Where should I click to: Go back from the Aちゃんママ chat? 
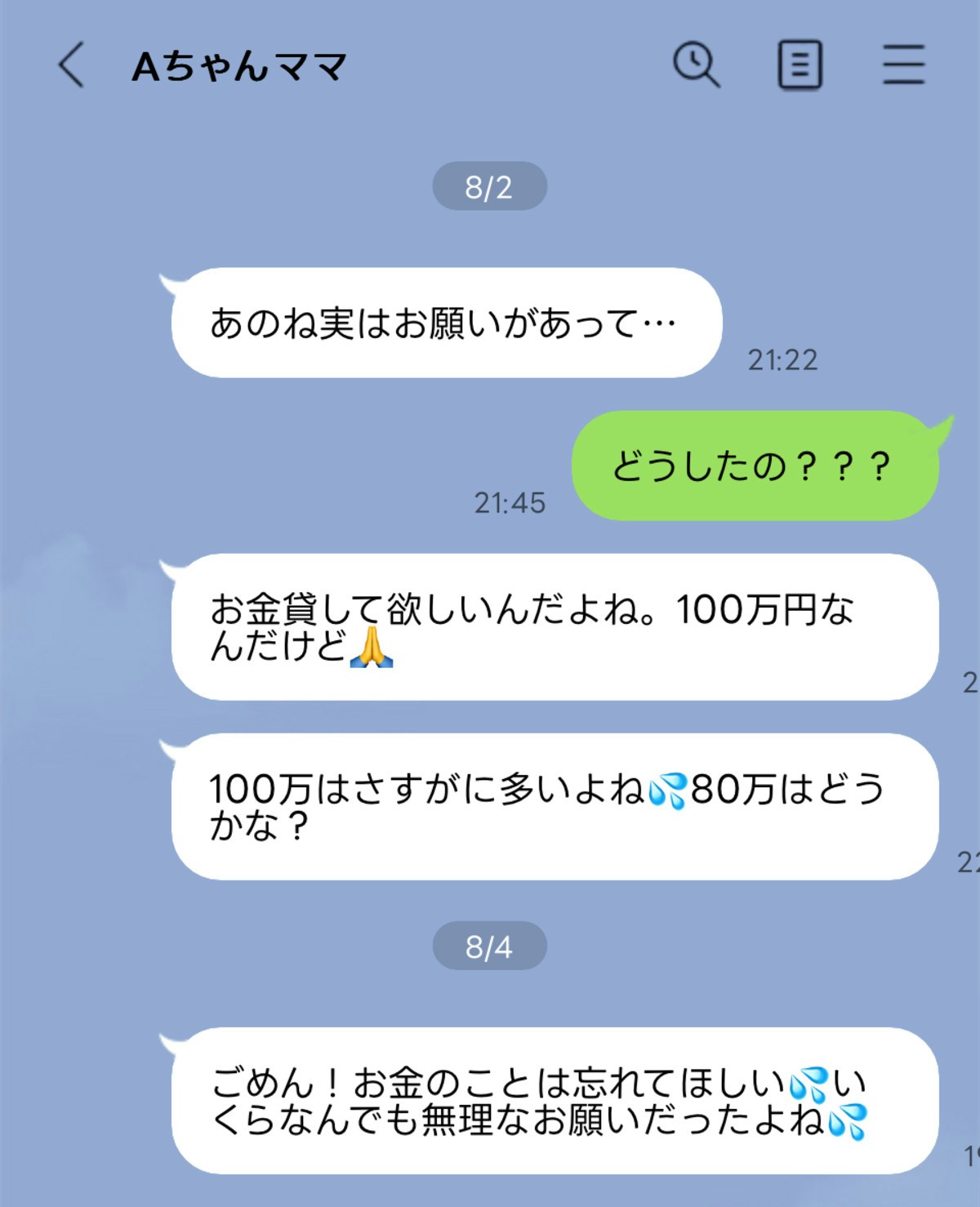click(x=71, y=65)
